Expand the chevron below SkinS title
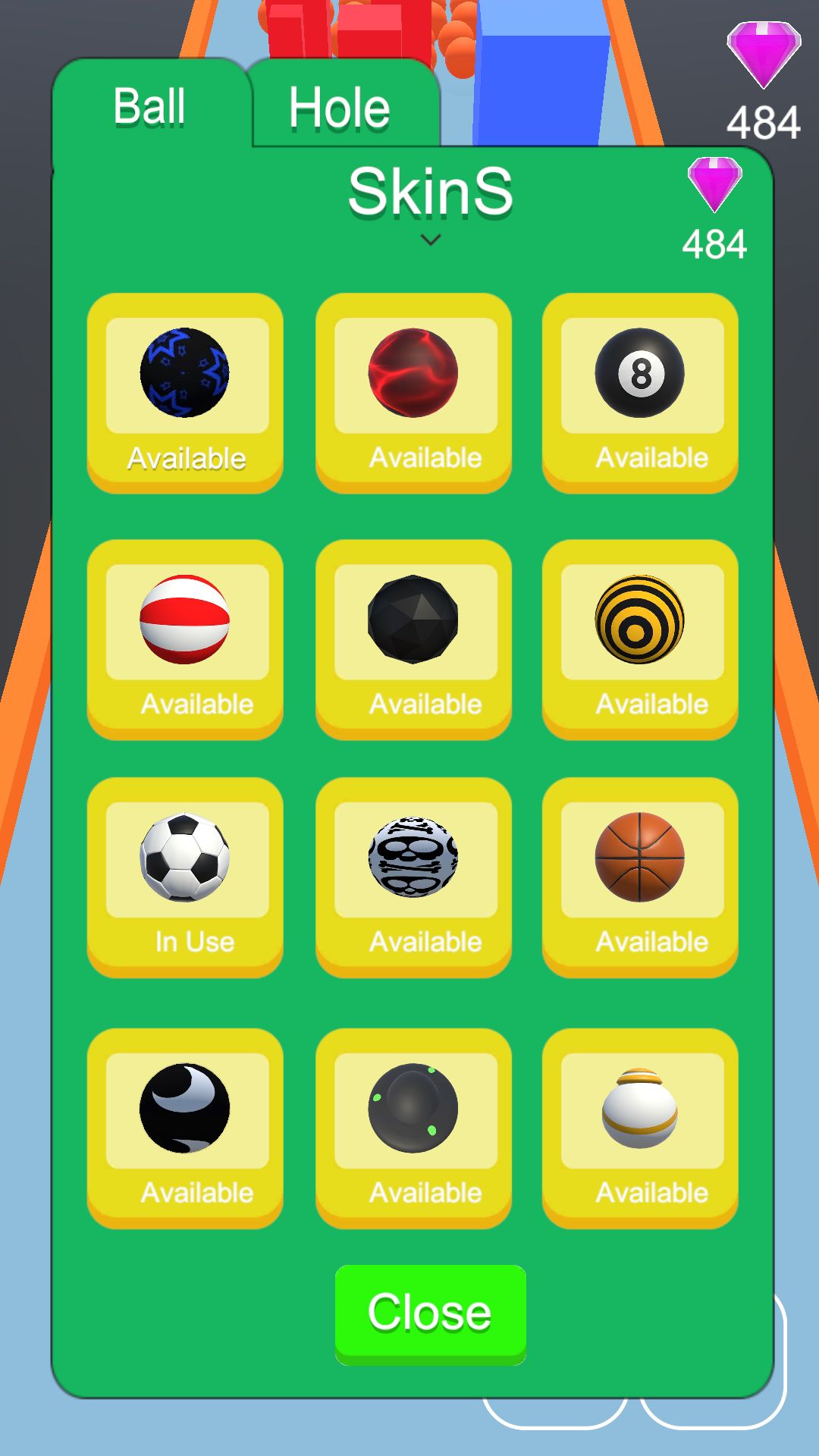This screenshot has width=819, height=1456. tap(431, 240)
